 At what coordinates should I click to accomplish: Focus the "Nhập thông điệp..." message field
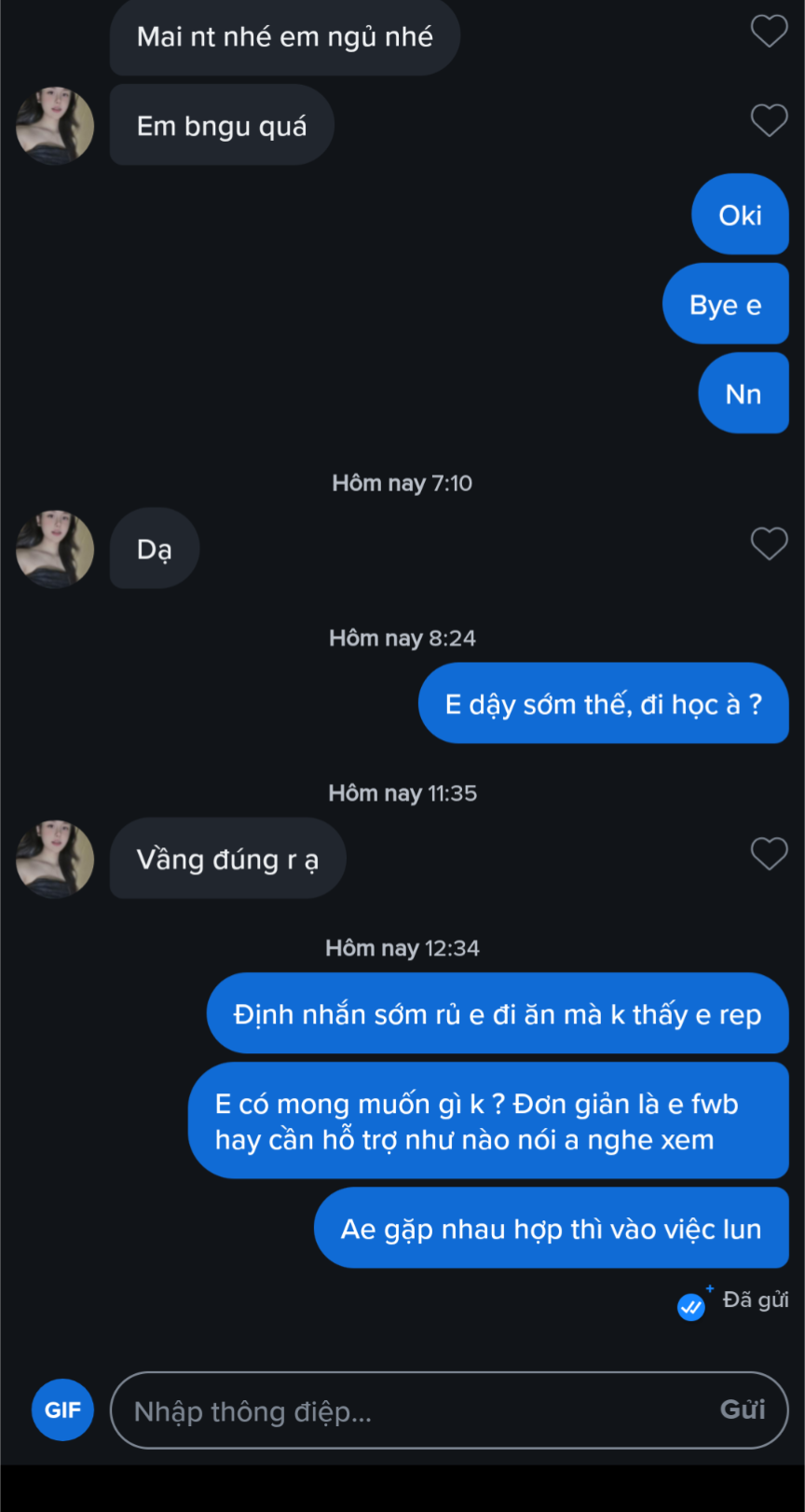[x=410, y=1410]
